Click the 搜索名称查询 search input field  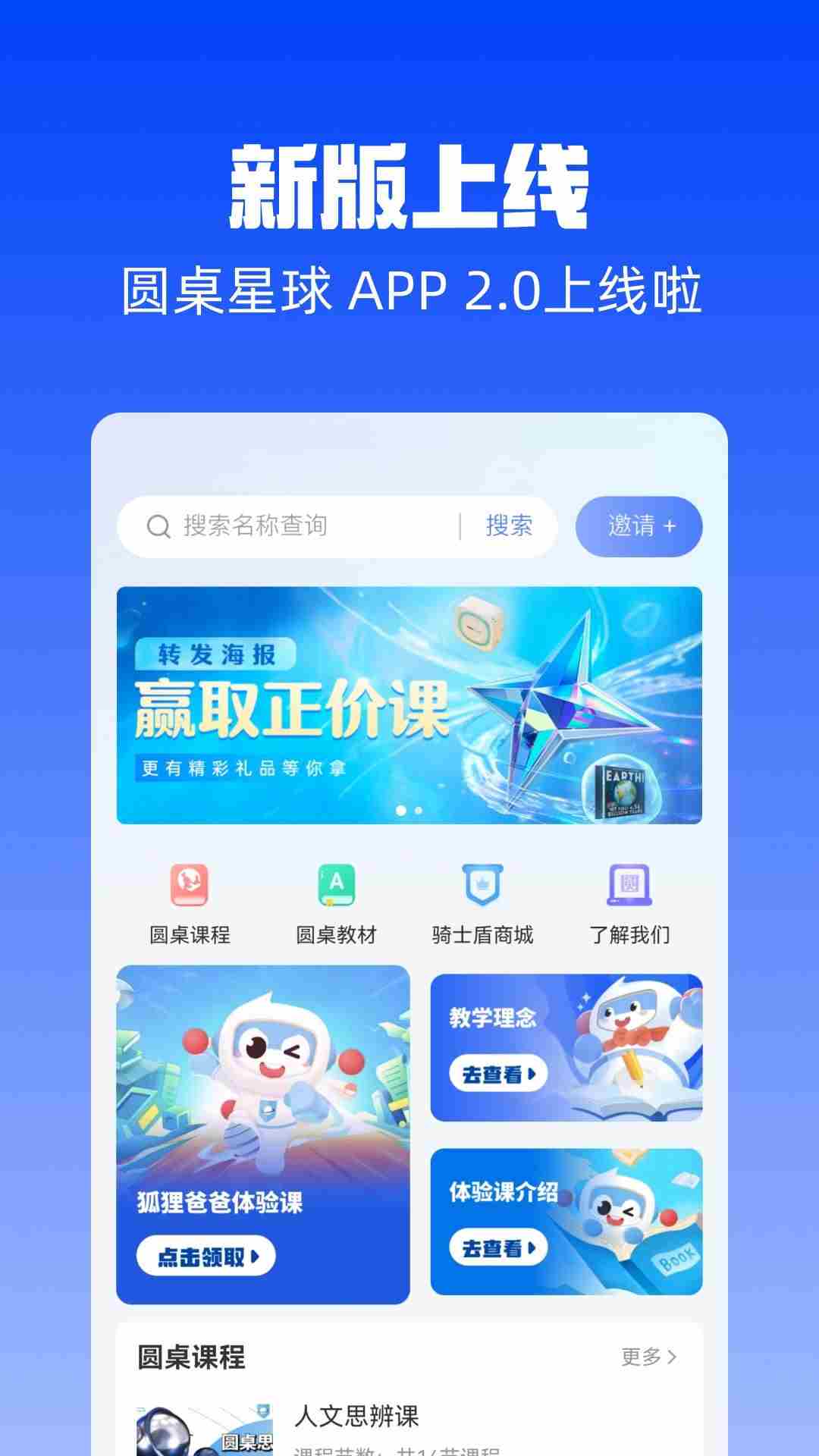(x=303, y=526)
